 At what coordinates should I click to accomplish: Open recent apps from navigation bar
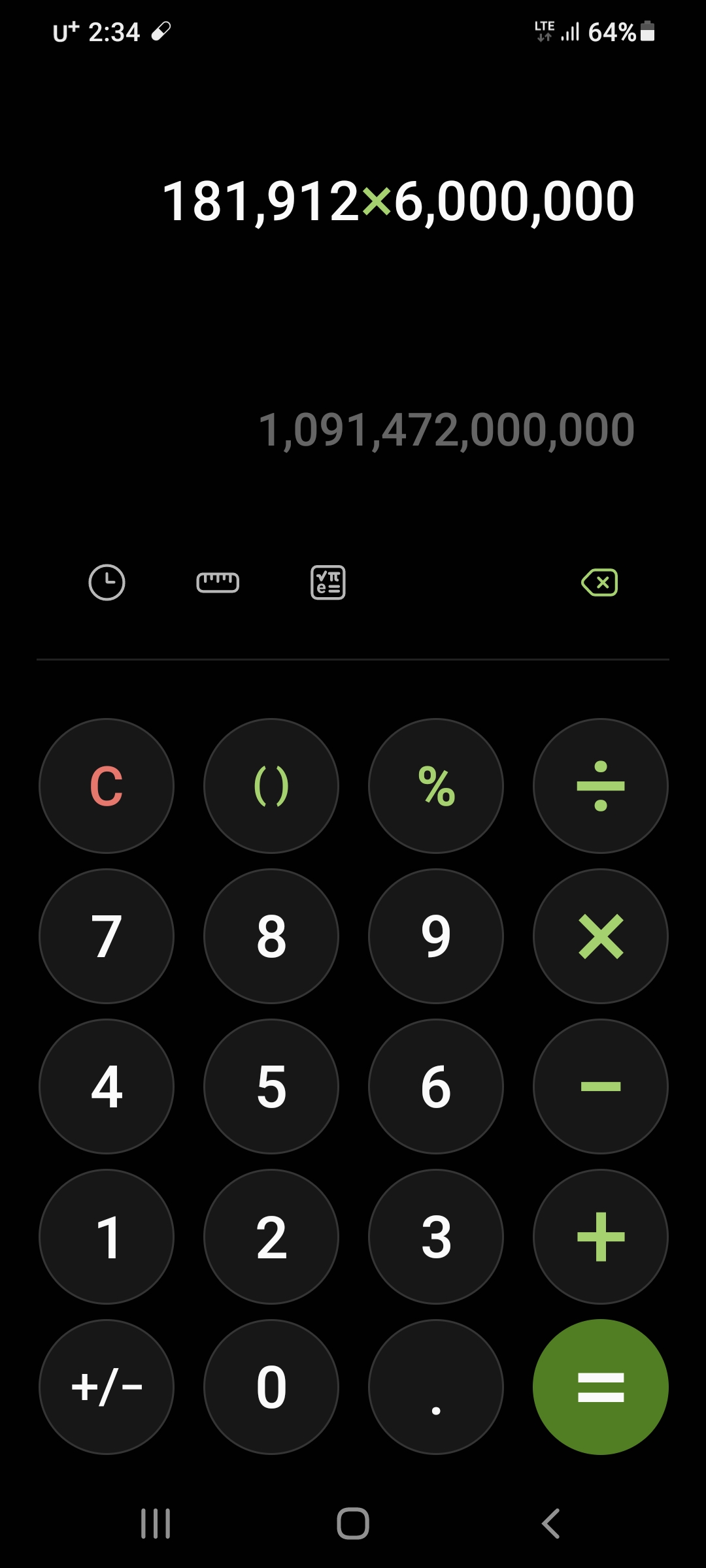pos(156,1524)
